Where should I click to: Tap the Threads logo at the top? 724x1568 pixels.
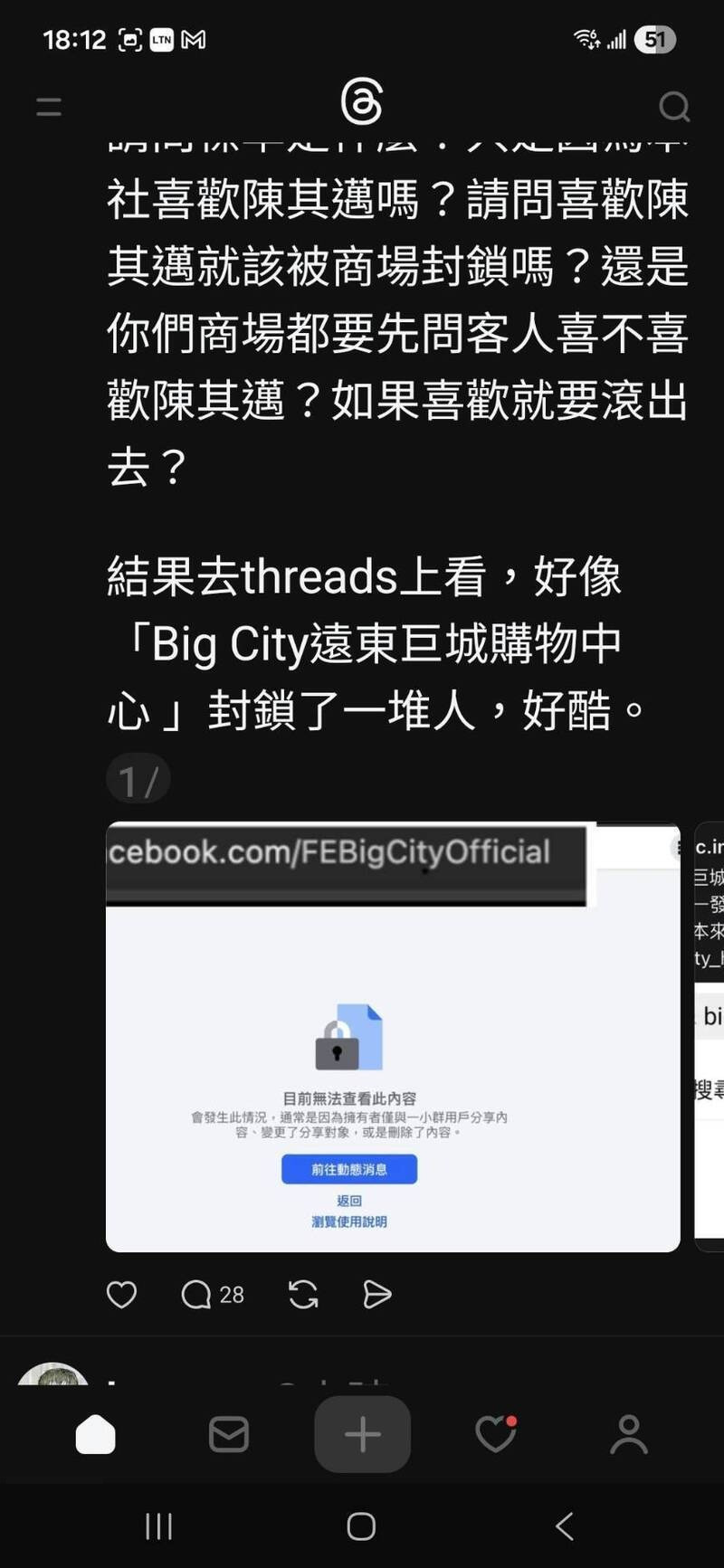pos(362,101)
